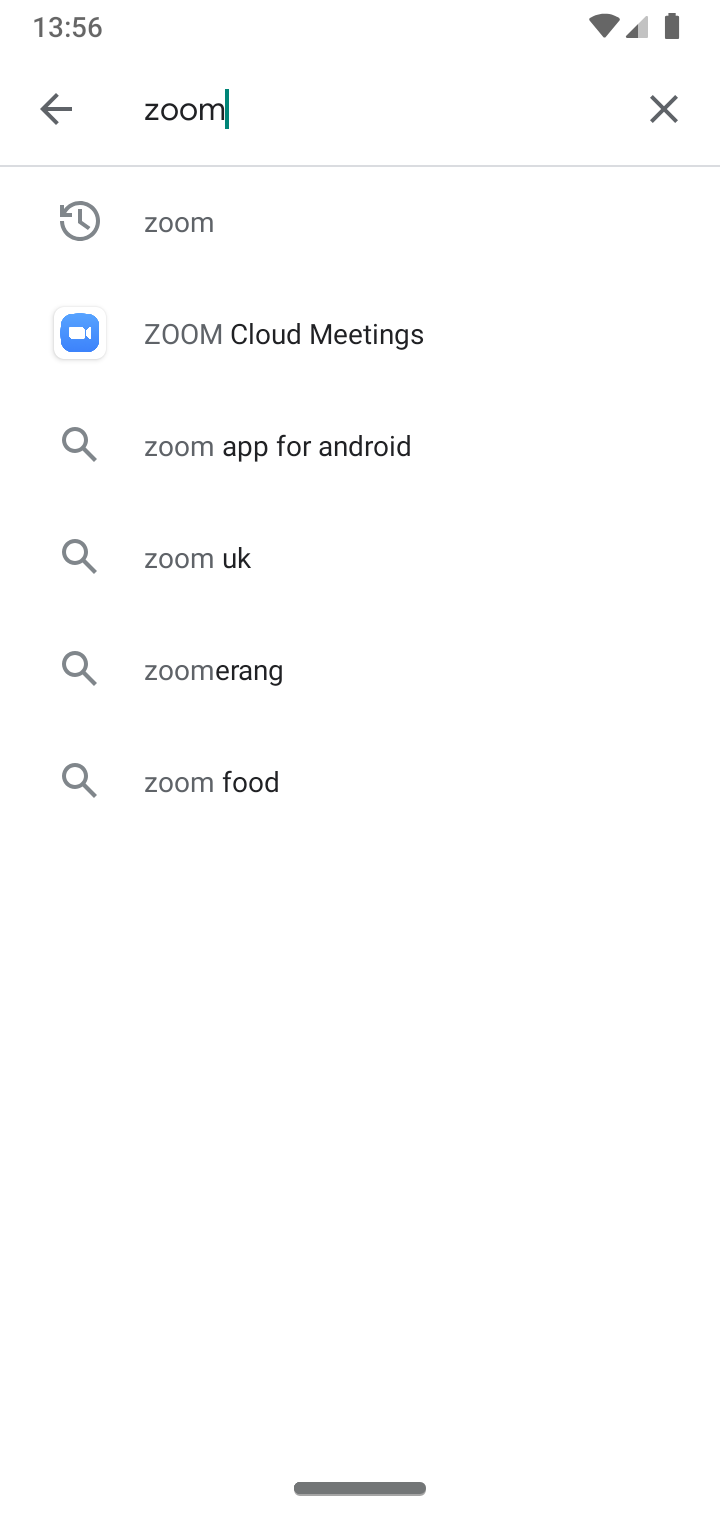The height and width of the screenshot is (1520, 720).
Task: Open the ZOOM Cloud Meetings app icon
Action: (79, 333)
